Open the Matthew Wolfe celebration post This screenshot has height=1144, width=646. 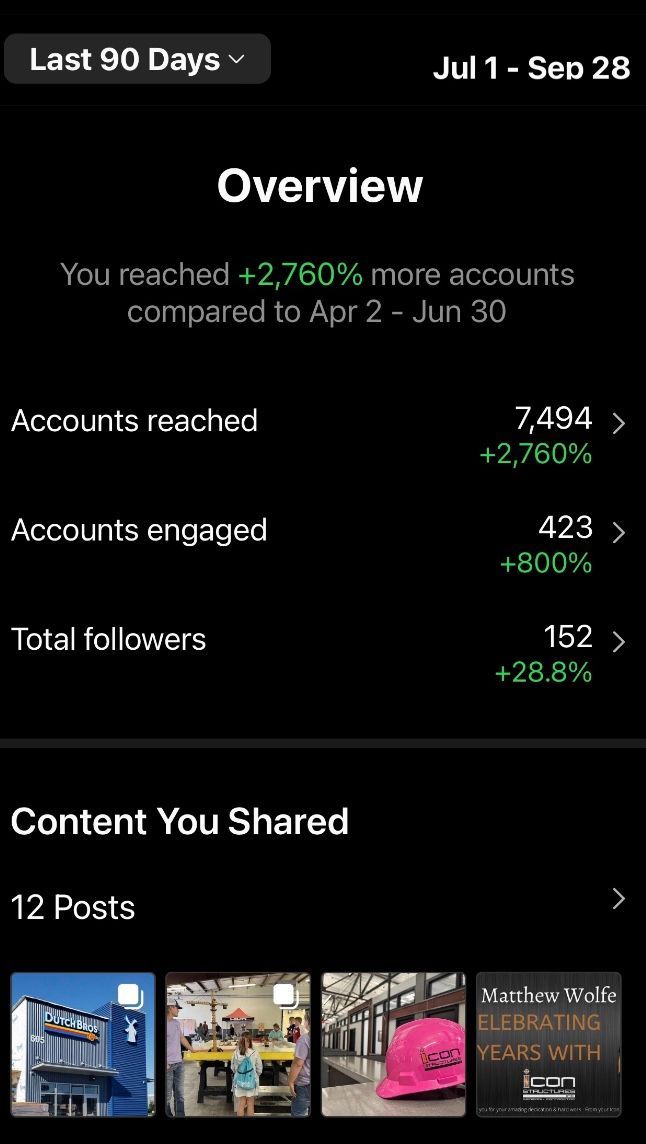[548, 1044]
